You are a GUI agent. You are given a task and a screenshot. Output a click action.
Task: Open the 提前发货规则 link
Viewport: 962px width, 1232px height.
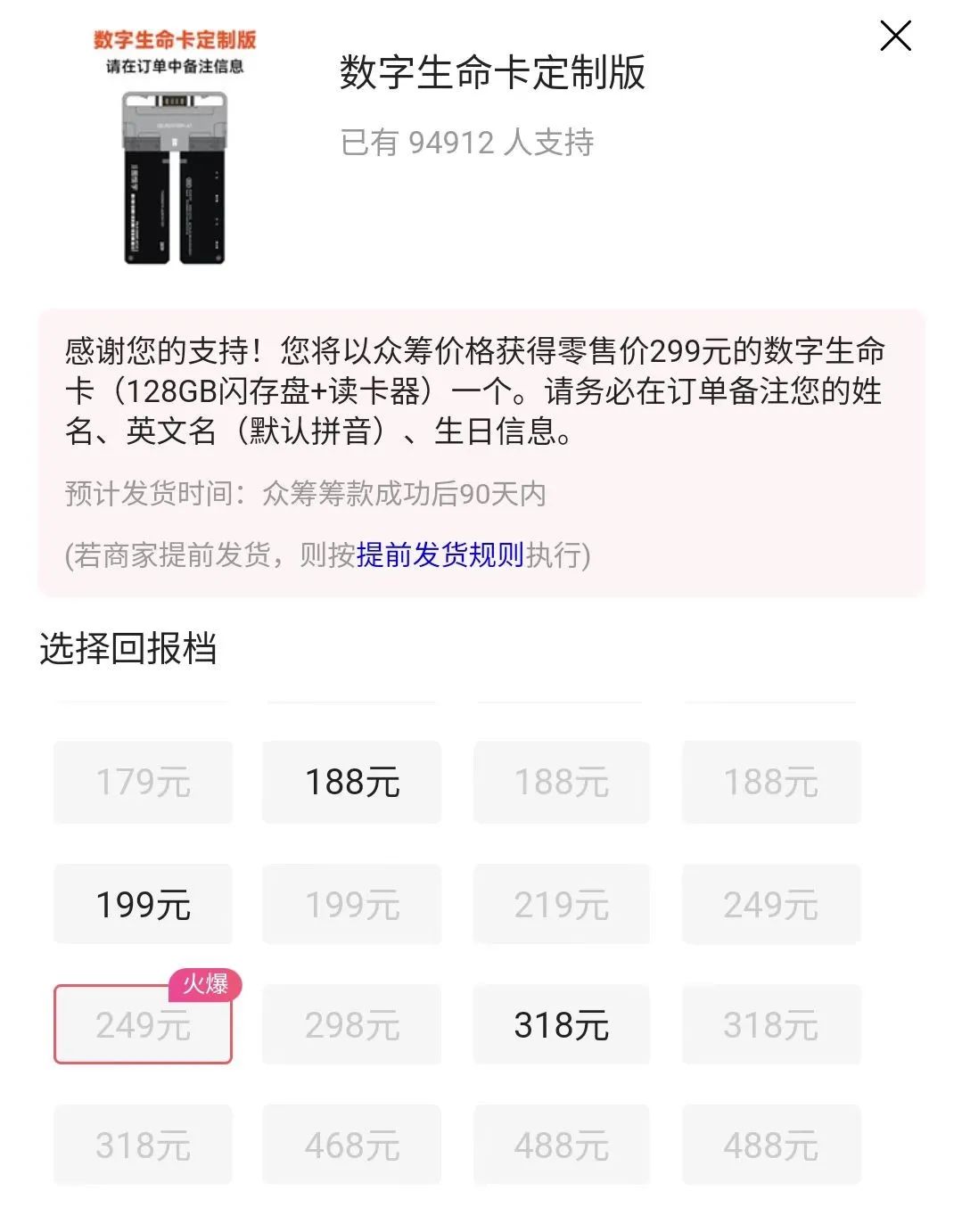point(440,554)
